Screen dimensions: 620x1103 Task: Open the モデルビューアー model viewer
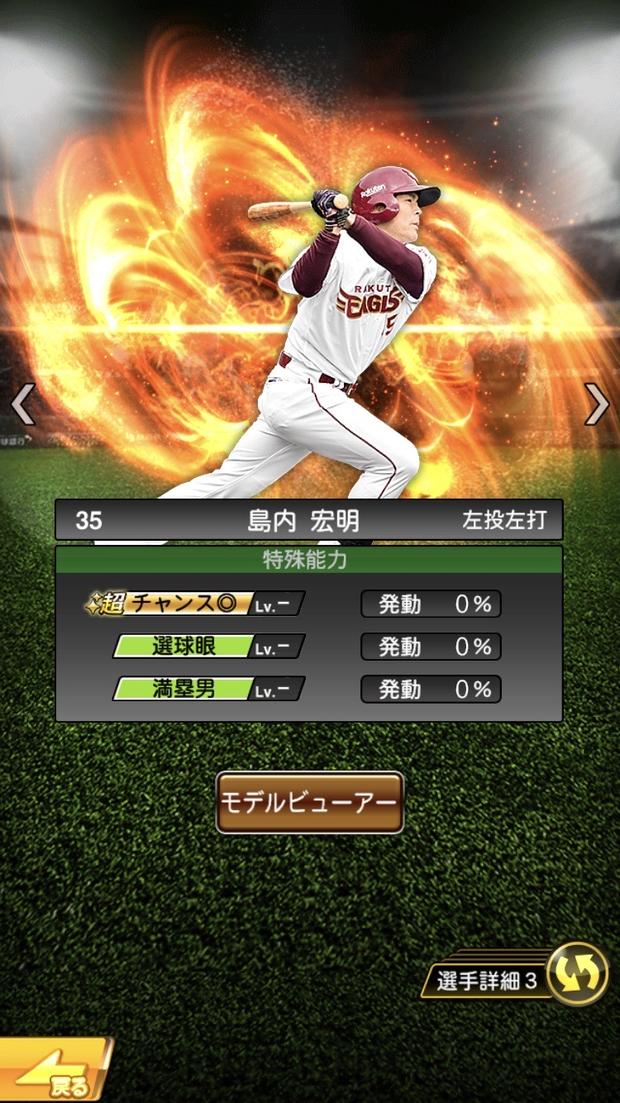[309, 802]
